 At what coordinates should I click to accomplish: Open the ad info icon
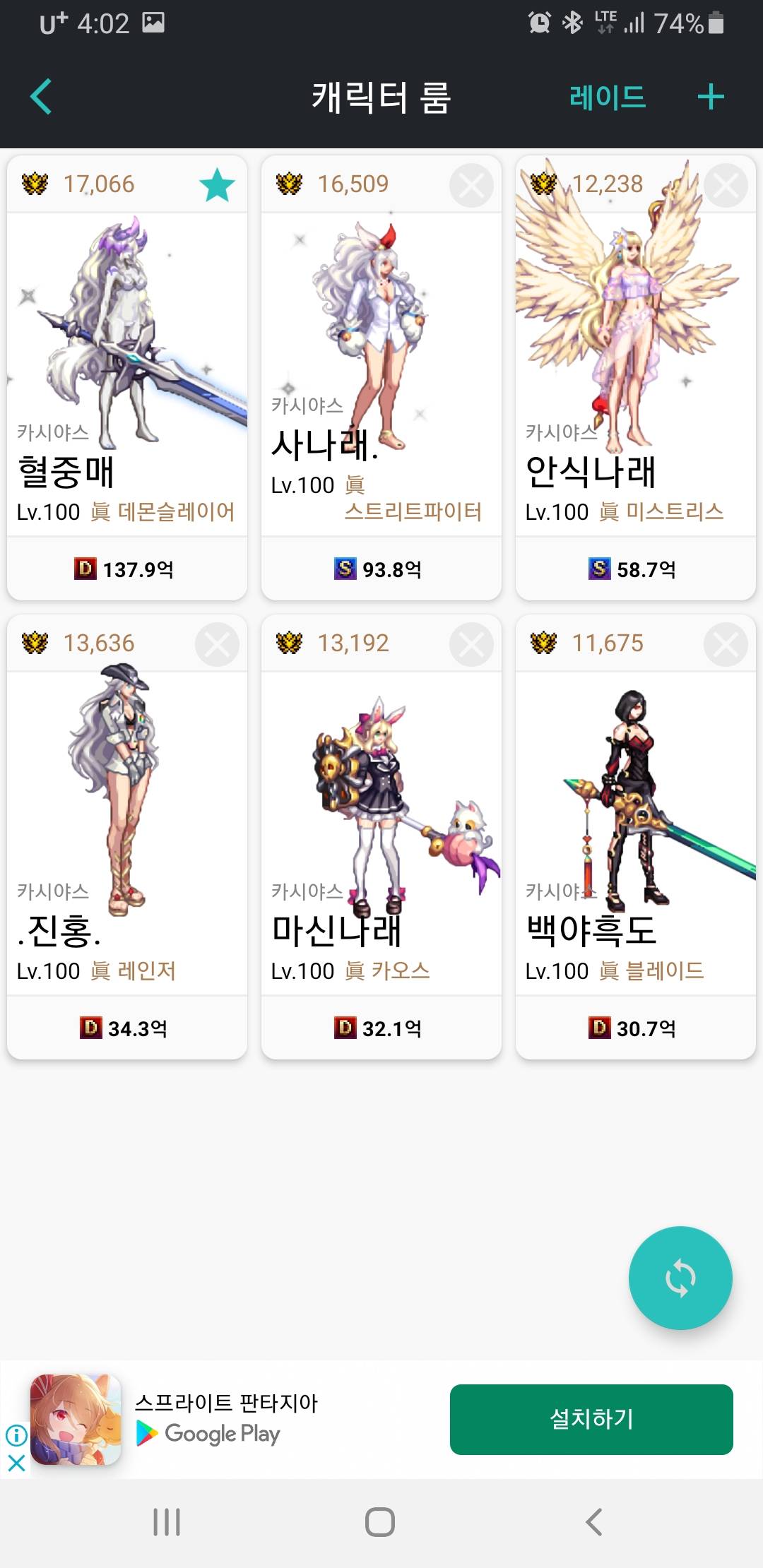(x=16, y=1435)
